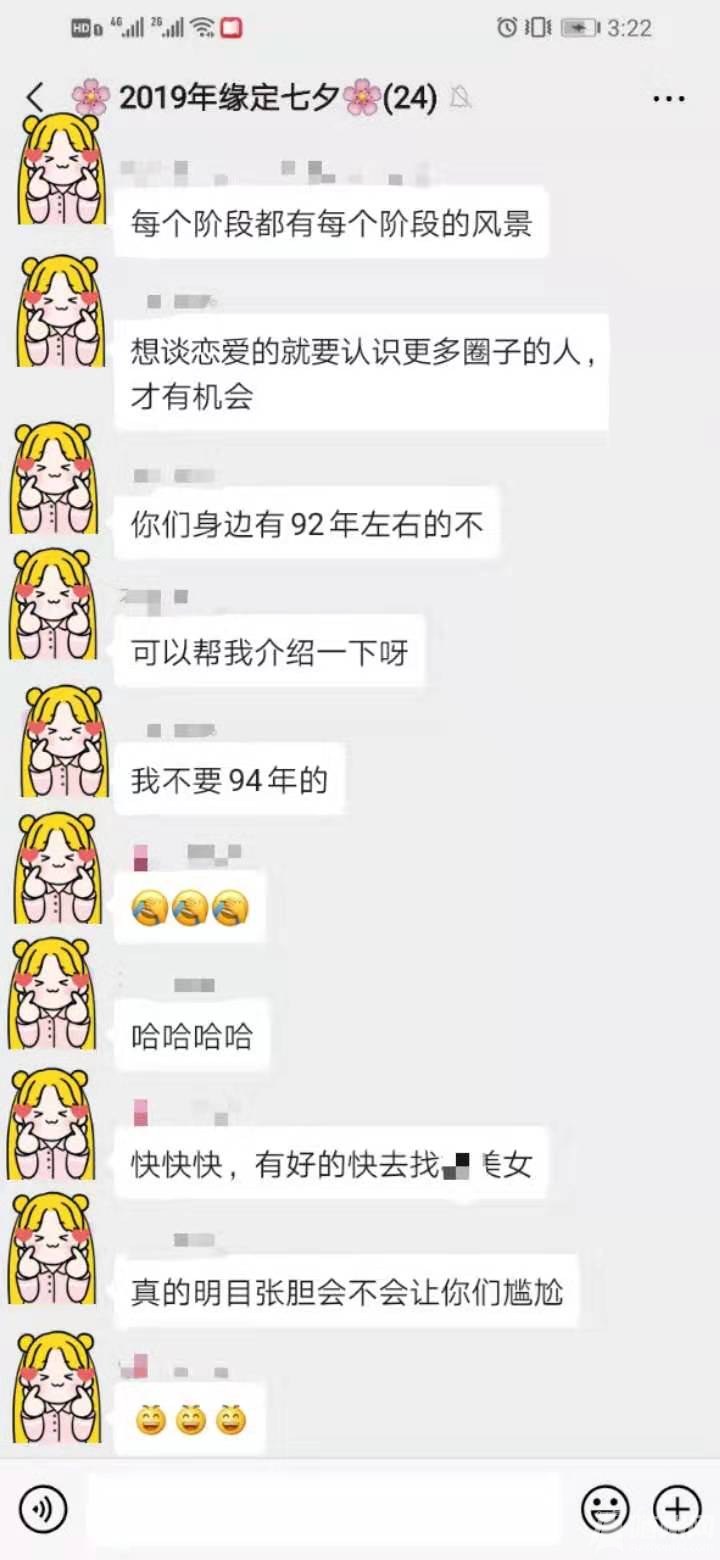Open the group chat overflow menu

[668, 98]
